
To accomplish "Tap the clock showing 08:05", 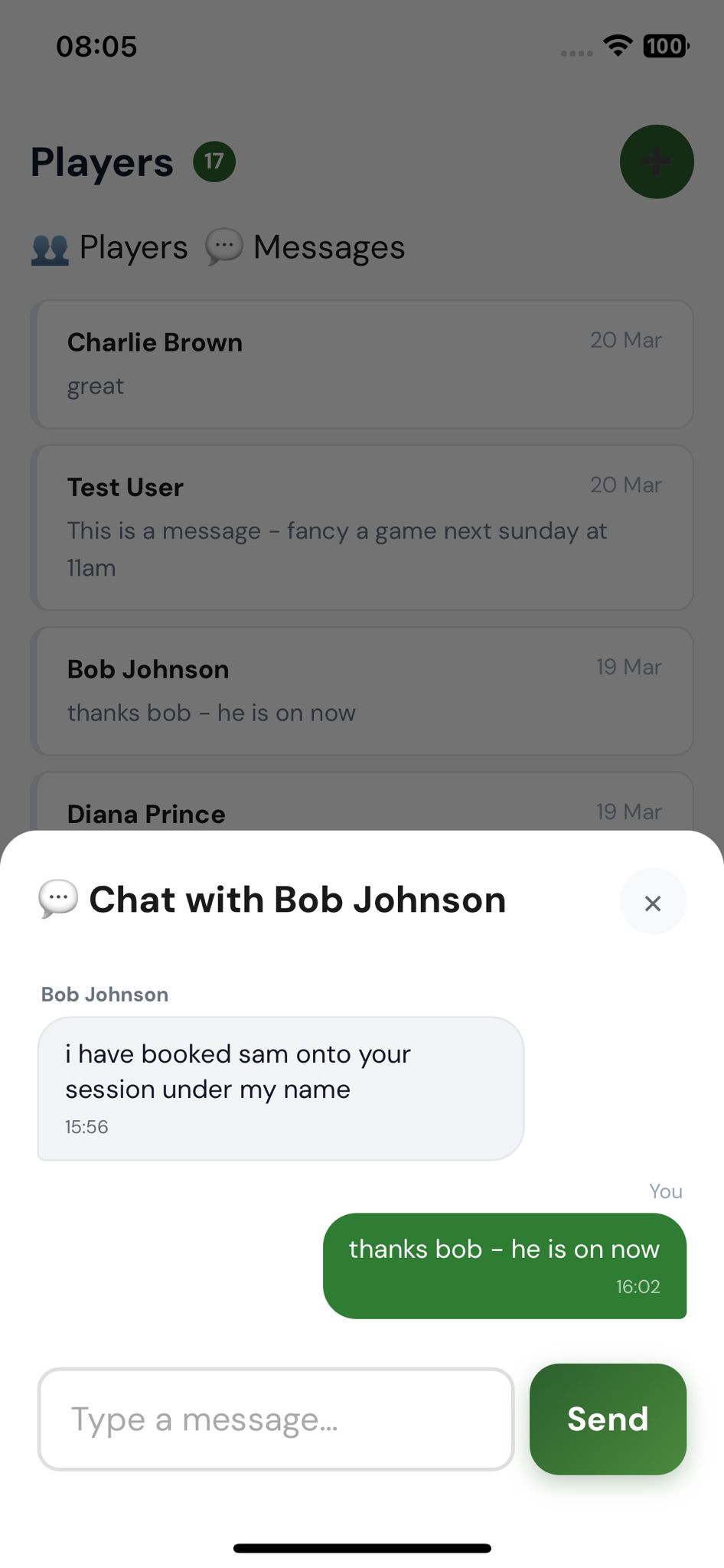I will (96, 46).
